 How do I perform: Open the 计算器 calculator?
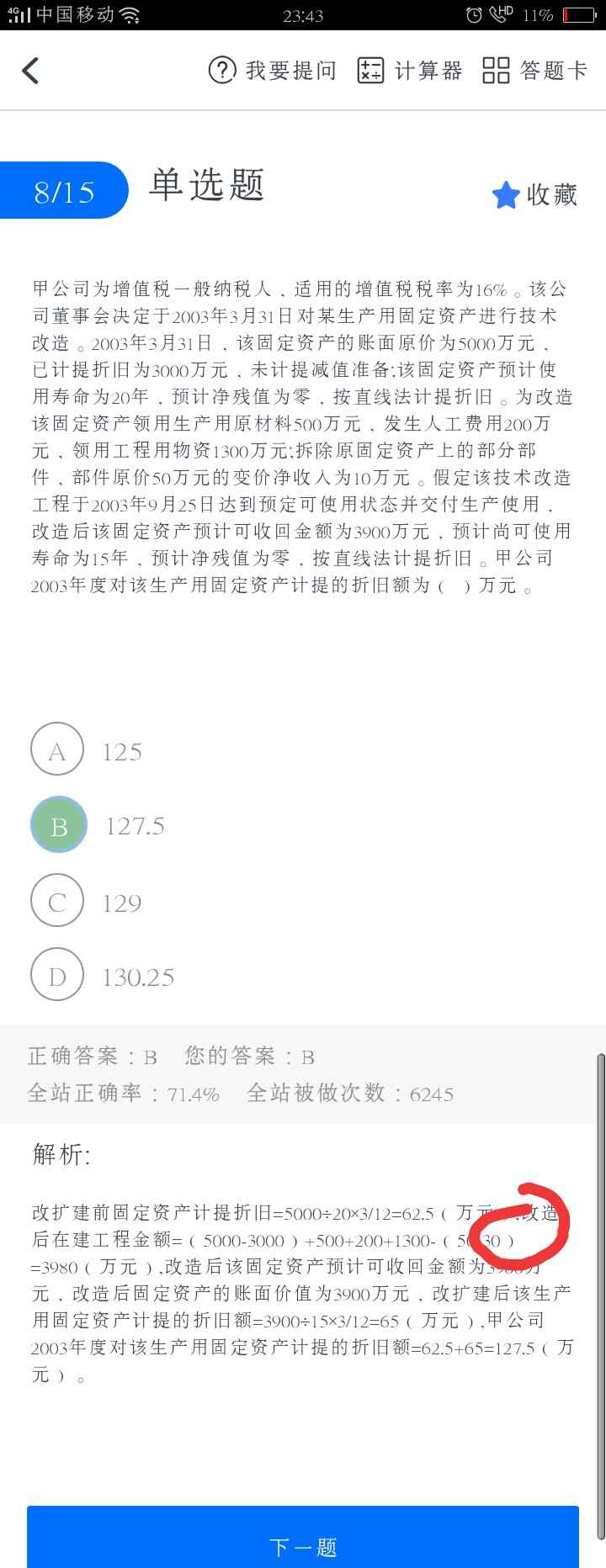(410, 71)
